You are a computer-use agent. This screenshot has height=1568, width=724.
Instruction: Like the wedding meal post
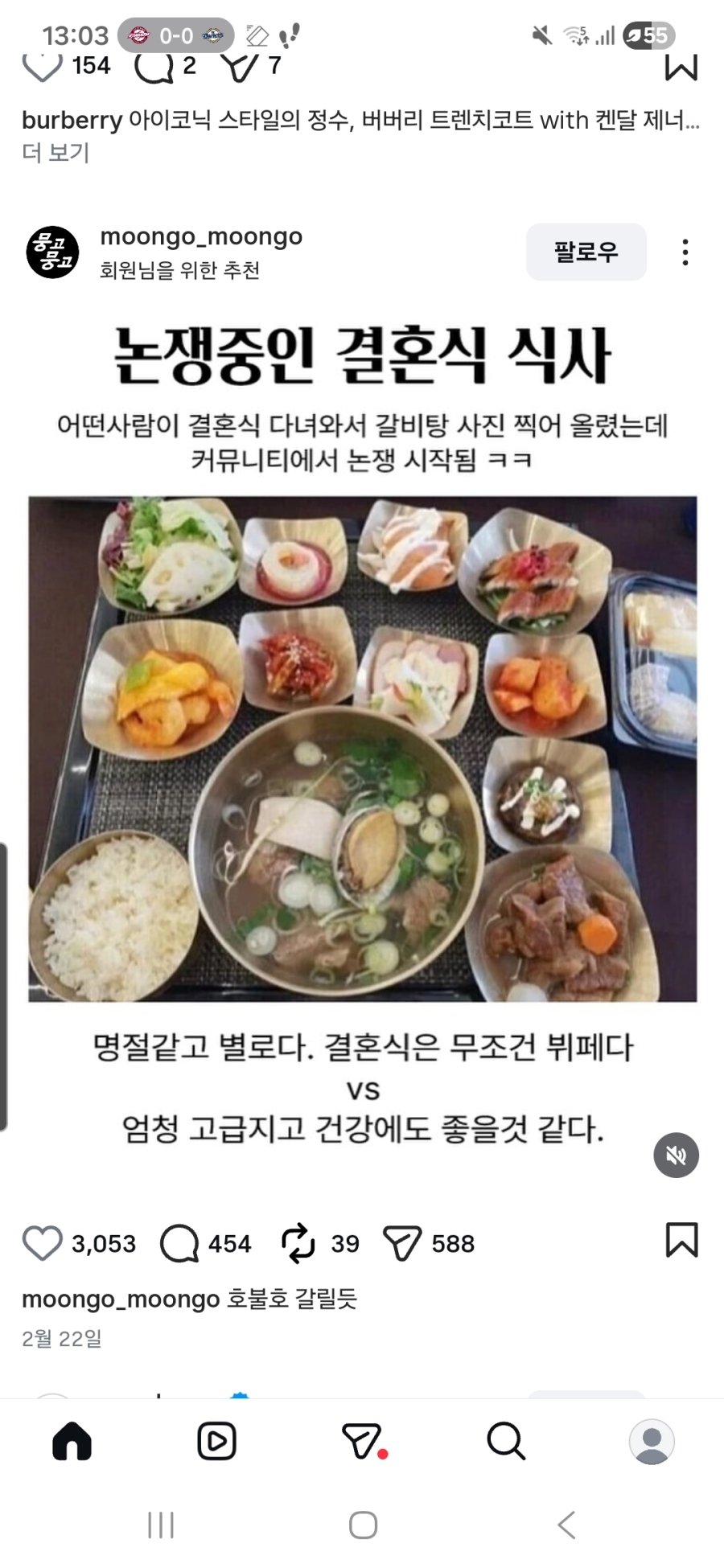point(46,1243)
